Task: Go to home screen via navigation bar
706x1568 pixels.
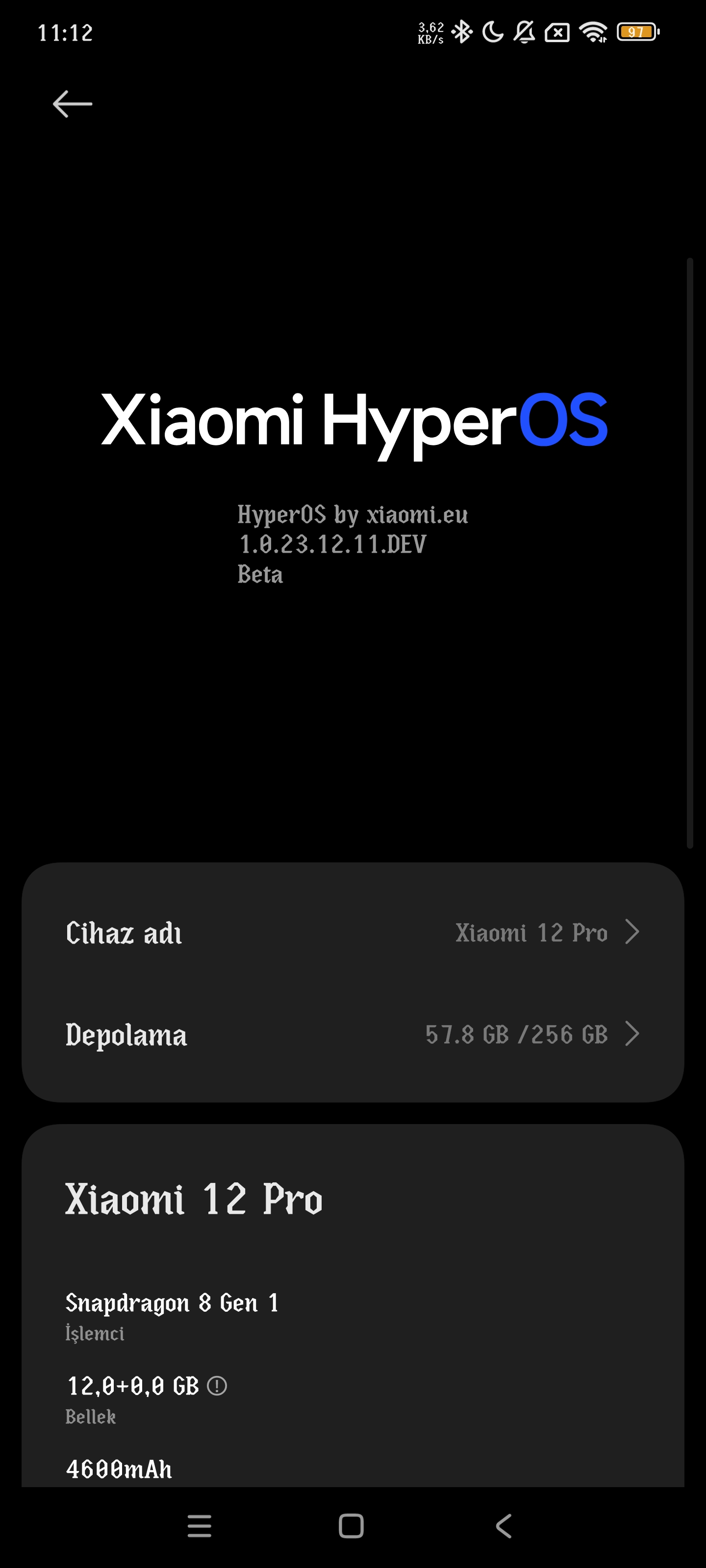Action: point(352,1526)
